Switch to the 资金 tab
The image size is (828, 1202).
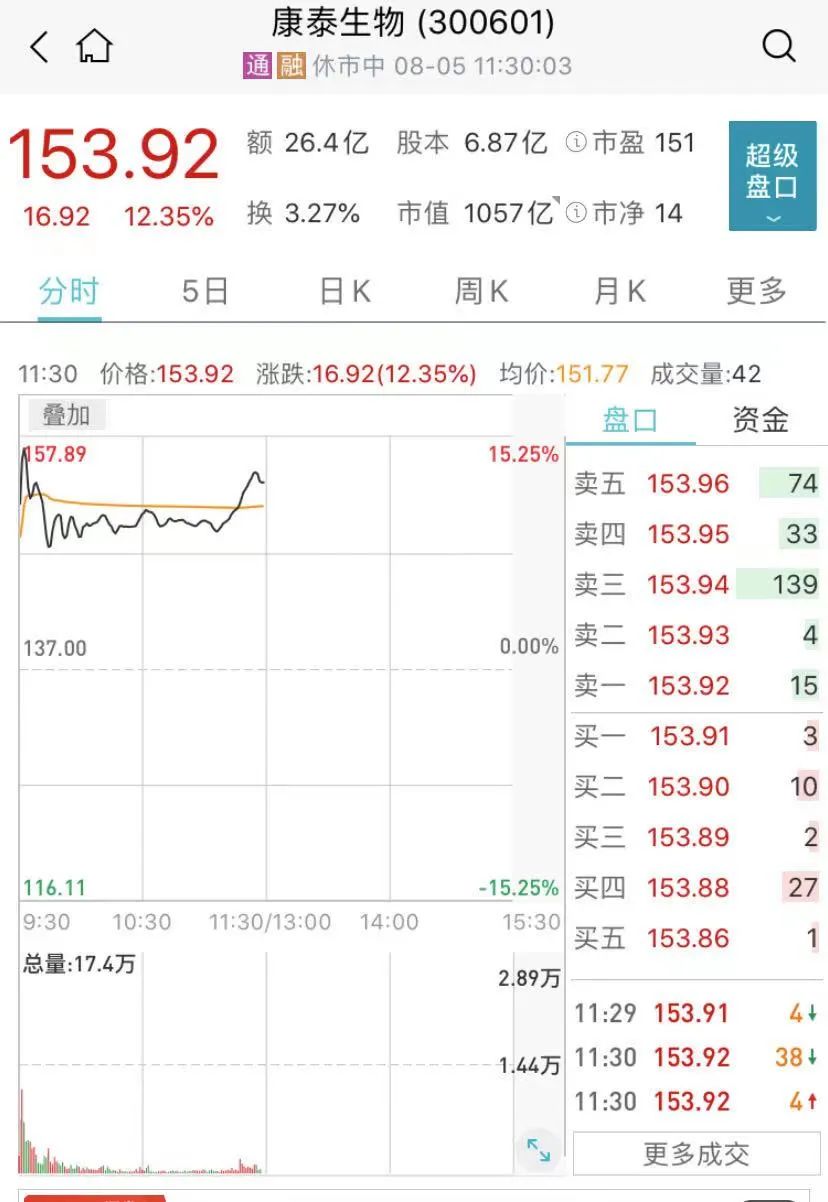(760, 420)
